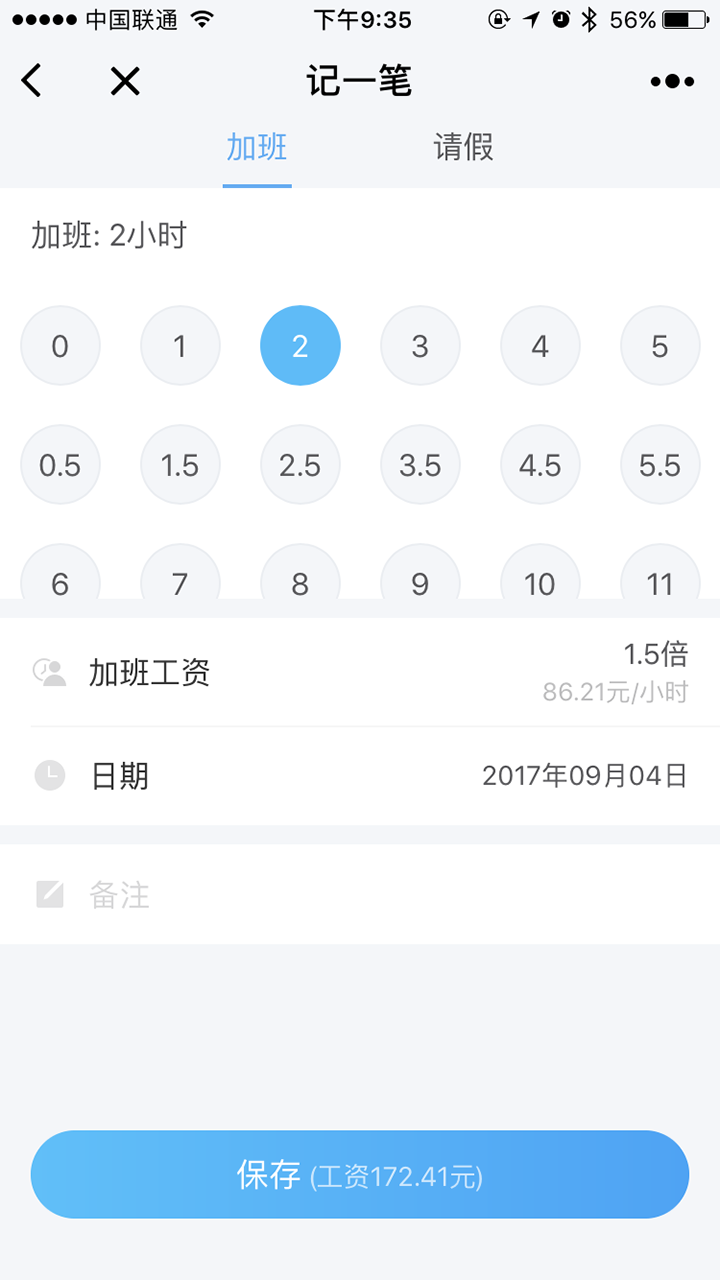Select the 加班 tab
This screenshot has height=1280, width=720.
click(257, 148)
